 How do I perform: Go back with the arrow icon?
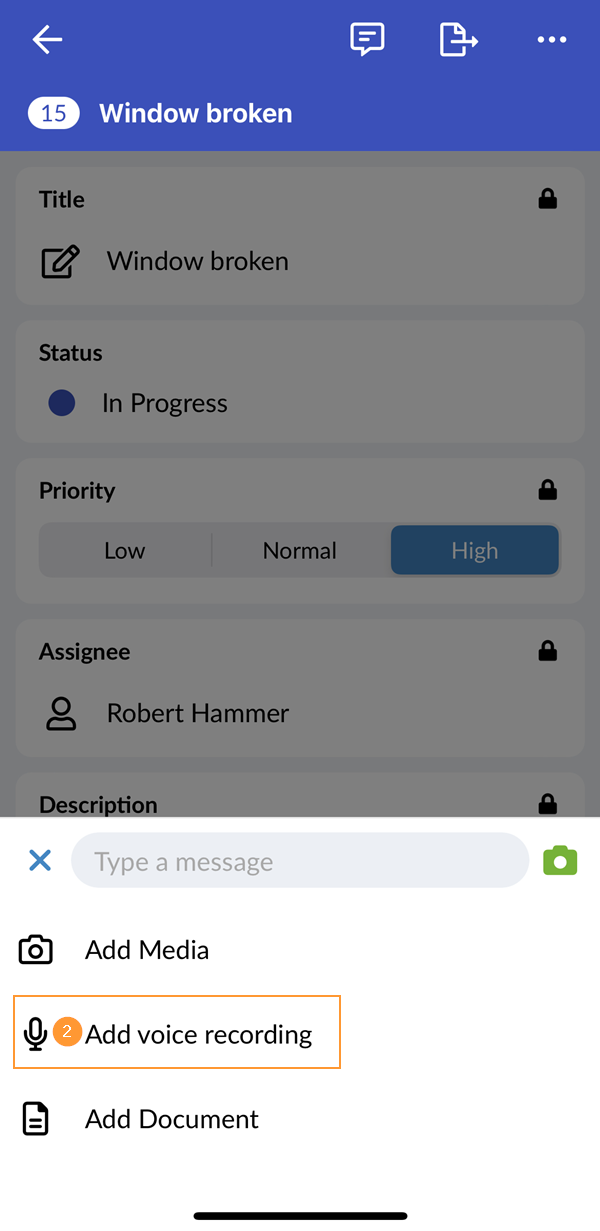coord(47,40)
